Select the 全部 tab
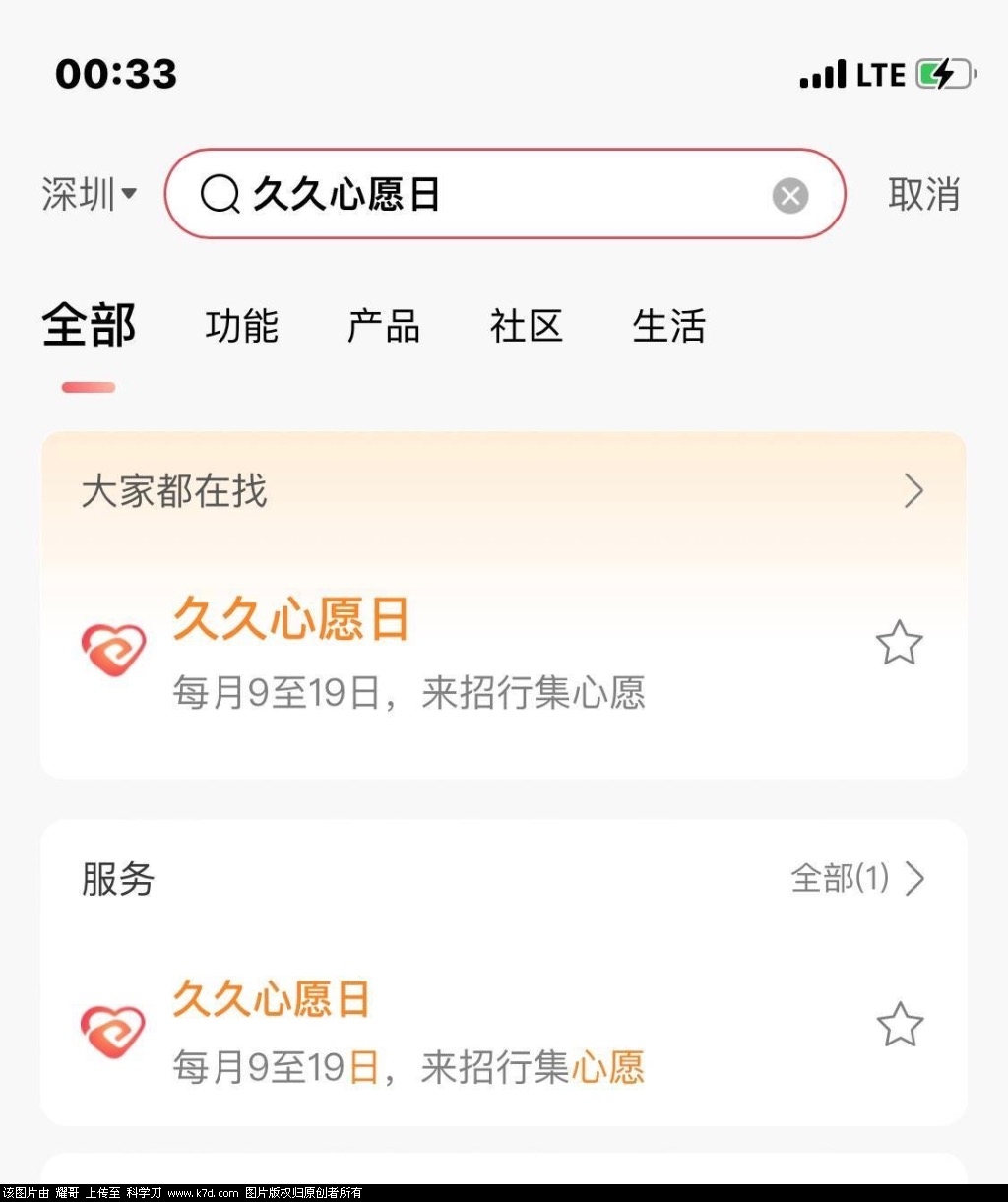This screenshot has height=1202, width=1008. pos(87,326)
